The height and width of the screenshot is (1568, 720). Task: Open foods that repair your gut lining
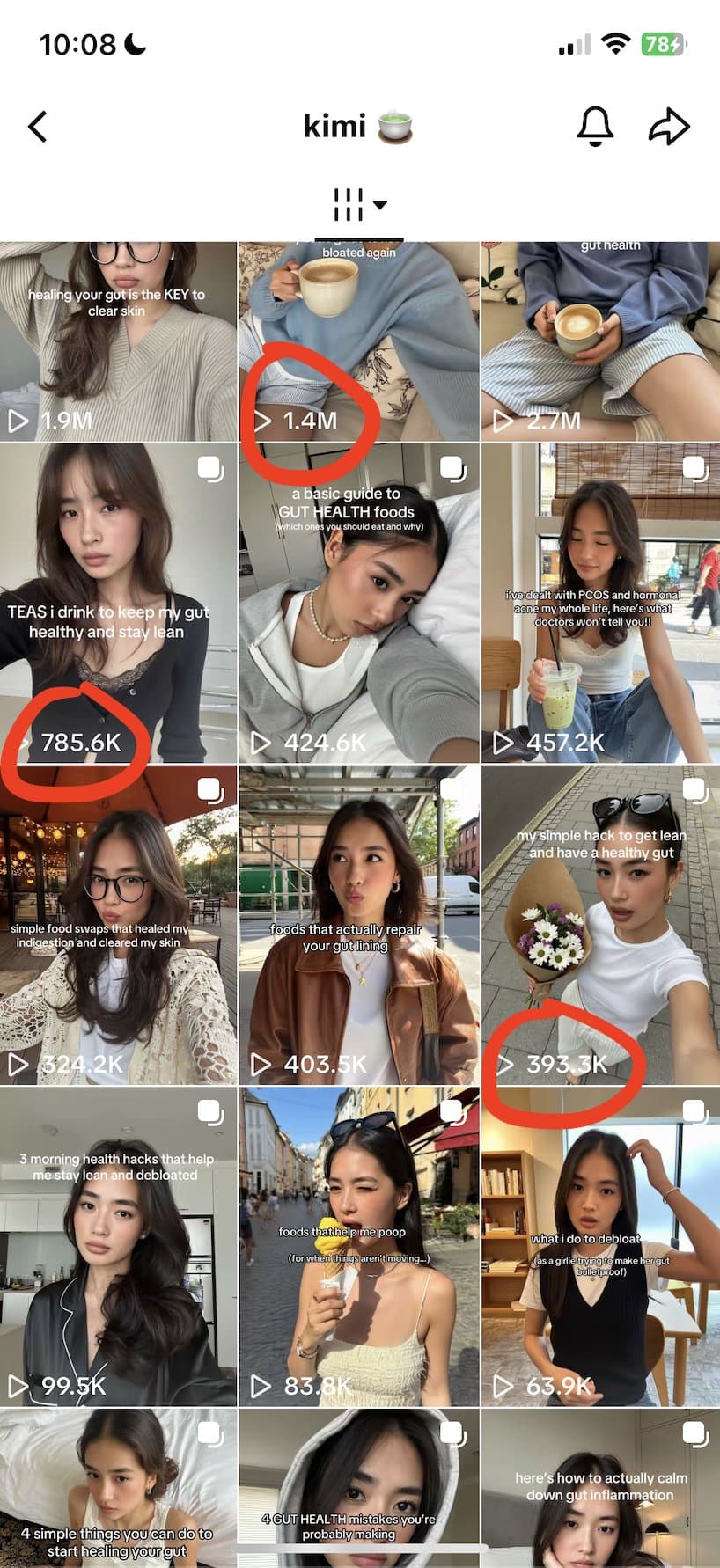coord(359,924)
